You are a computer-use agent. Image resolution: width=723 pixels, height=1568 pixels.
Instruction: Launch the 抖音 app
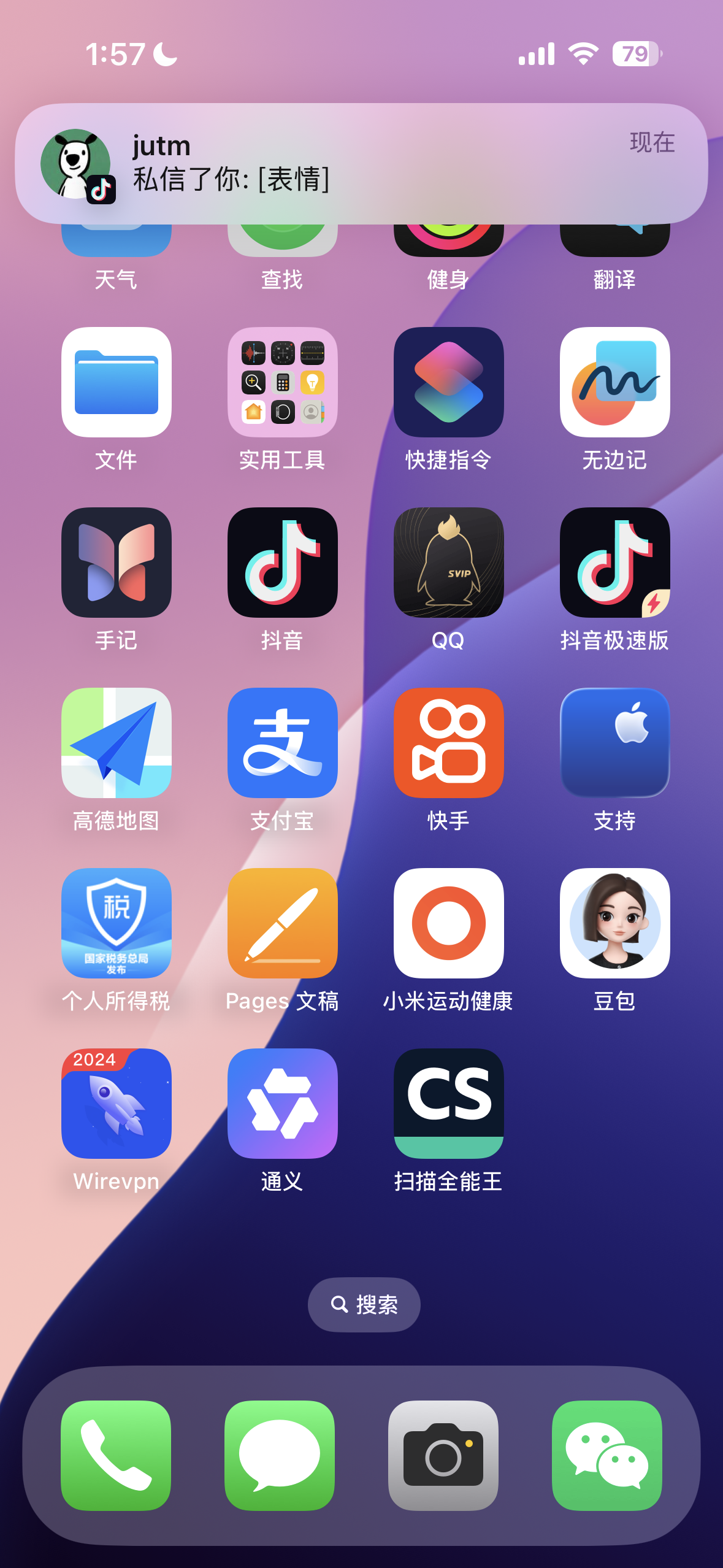(282, 563)
